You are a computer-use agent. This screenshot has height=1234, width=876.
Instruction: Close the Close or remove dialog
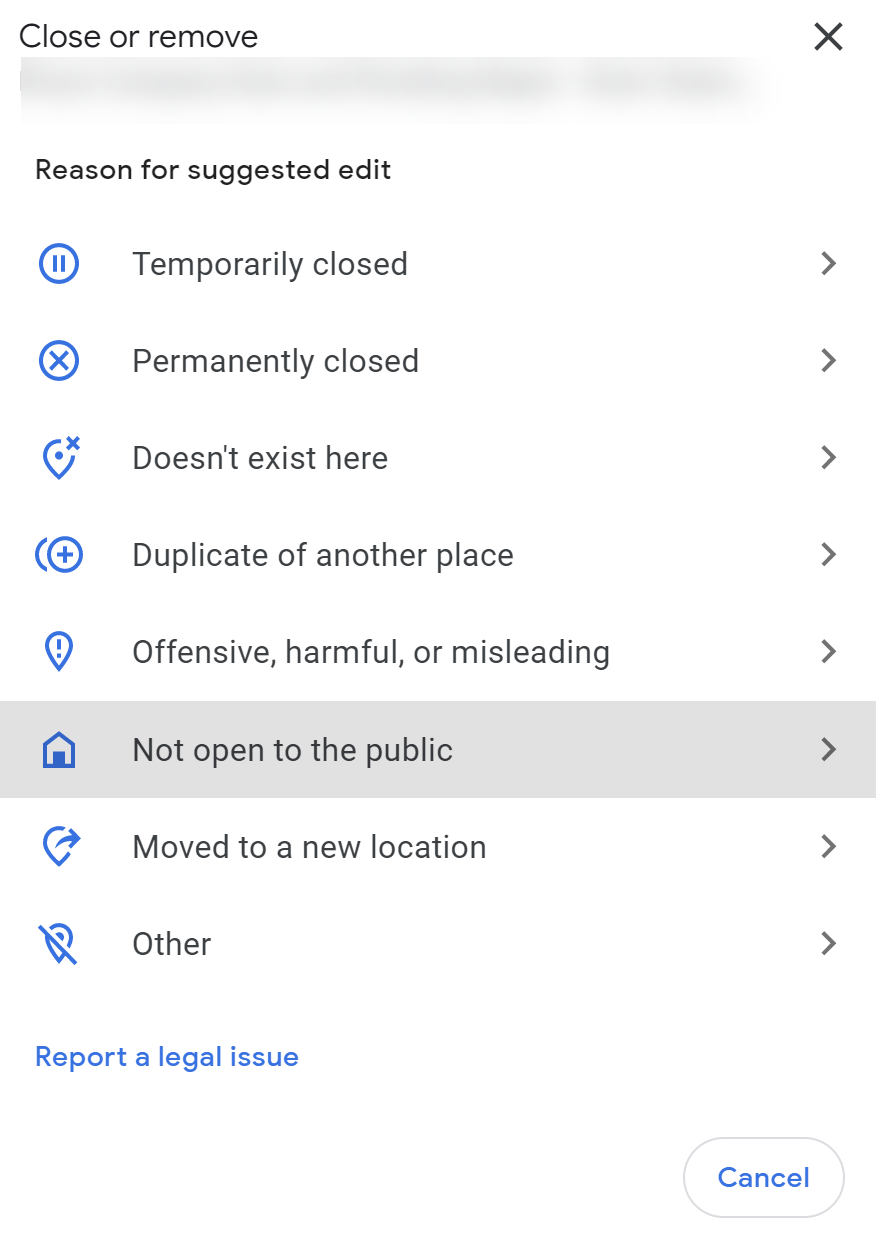point(828,36)
